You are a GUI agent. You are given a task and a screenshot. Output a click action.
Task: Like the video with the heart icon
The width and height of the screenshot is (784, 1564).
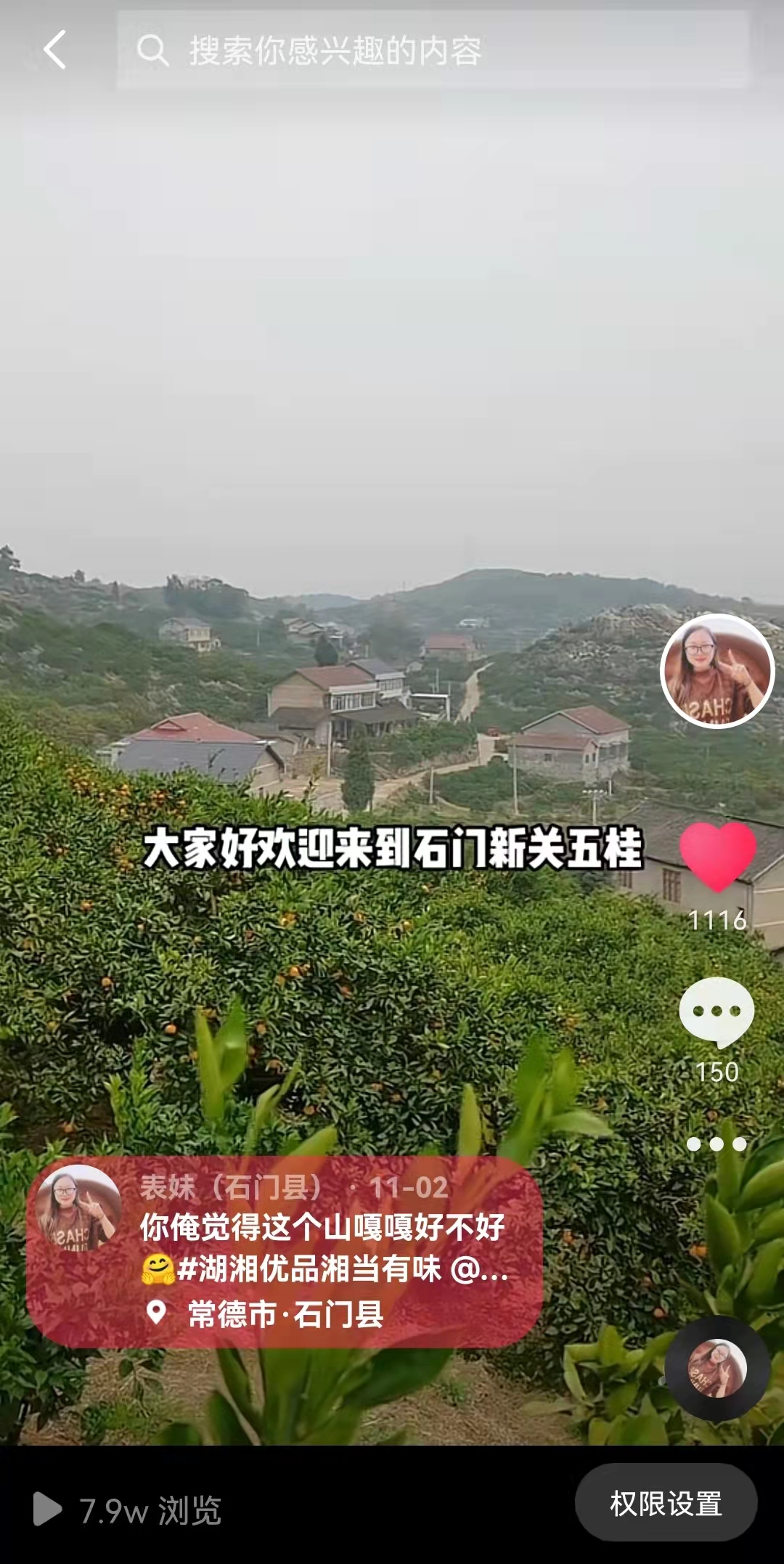717,857
